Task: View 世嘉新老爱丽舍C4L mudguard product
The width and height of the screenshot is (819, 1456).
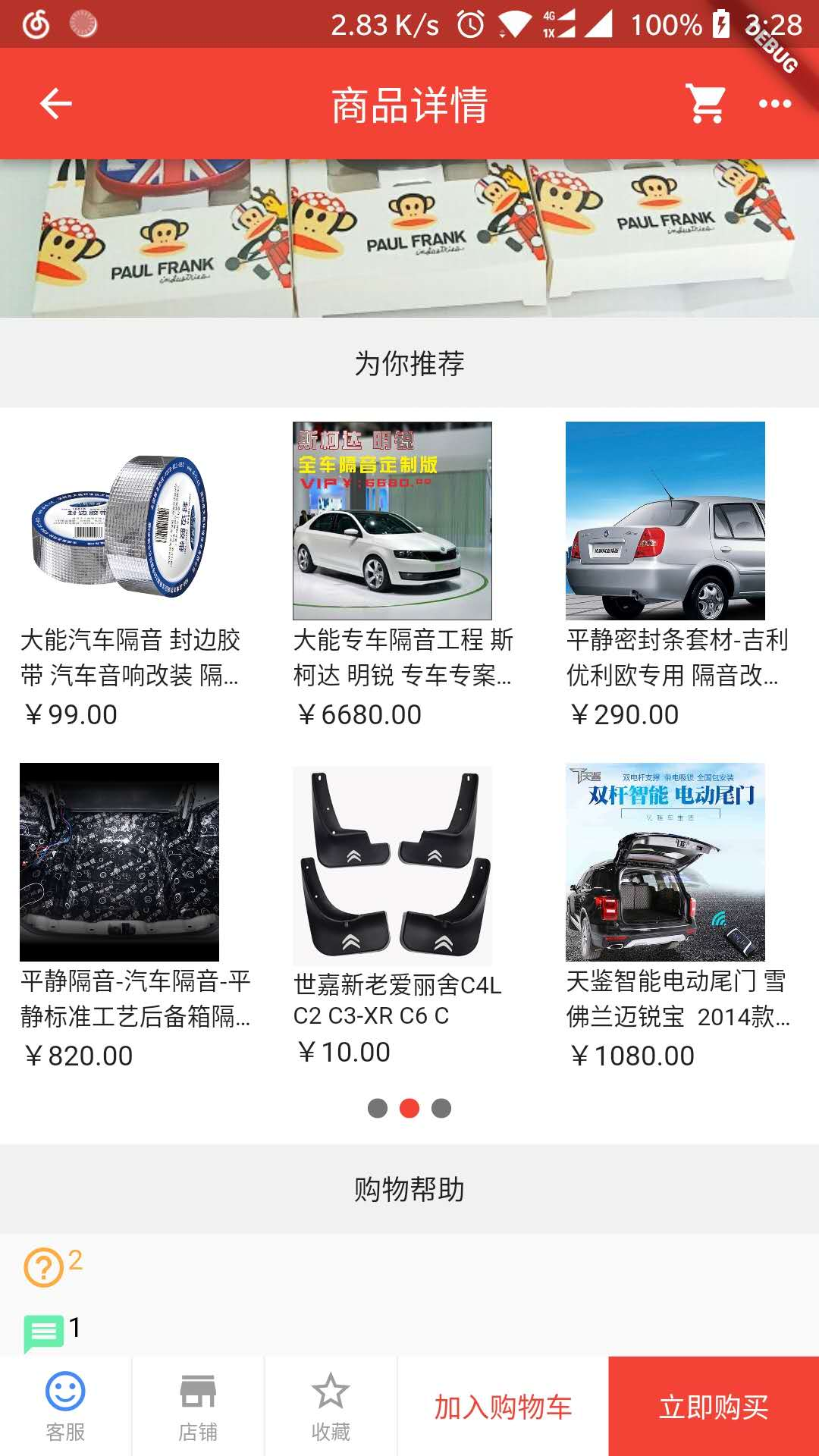Action: pos(392,864)
